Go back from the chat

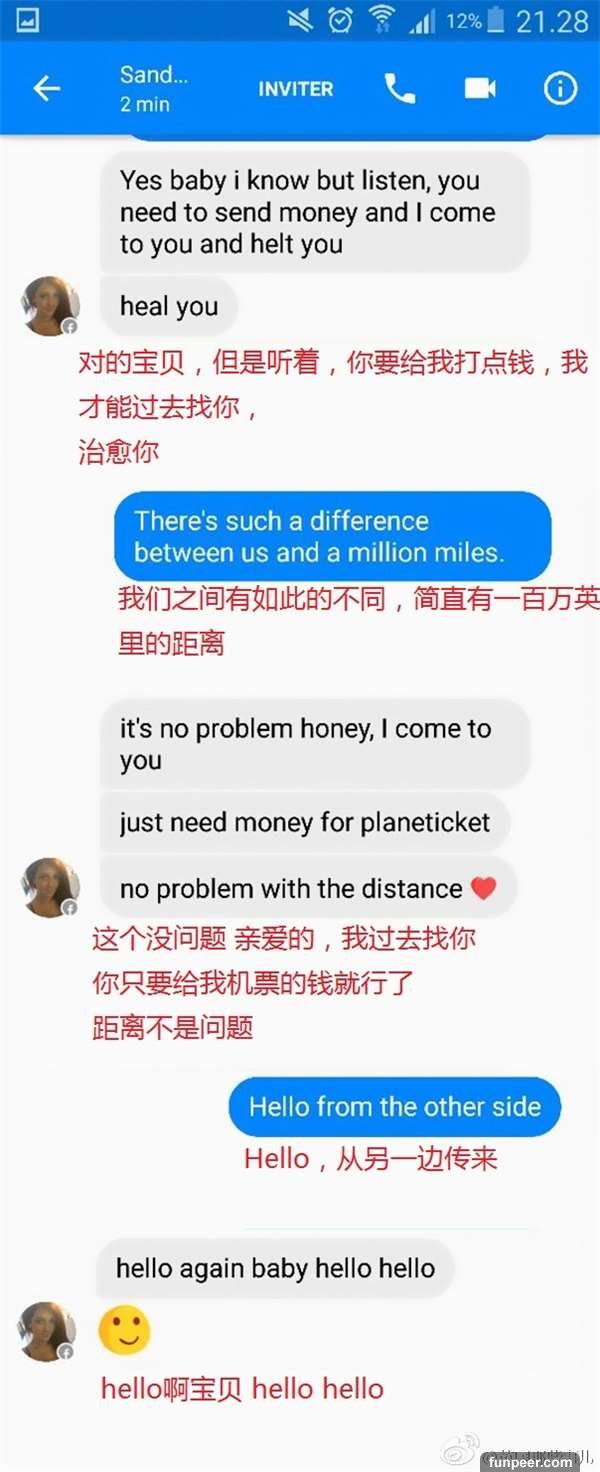point(47,89)
